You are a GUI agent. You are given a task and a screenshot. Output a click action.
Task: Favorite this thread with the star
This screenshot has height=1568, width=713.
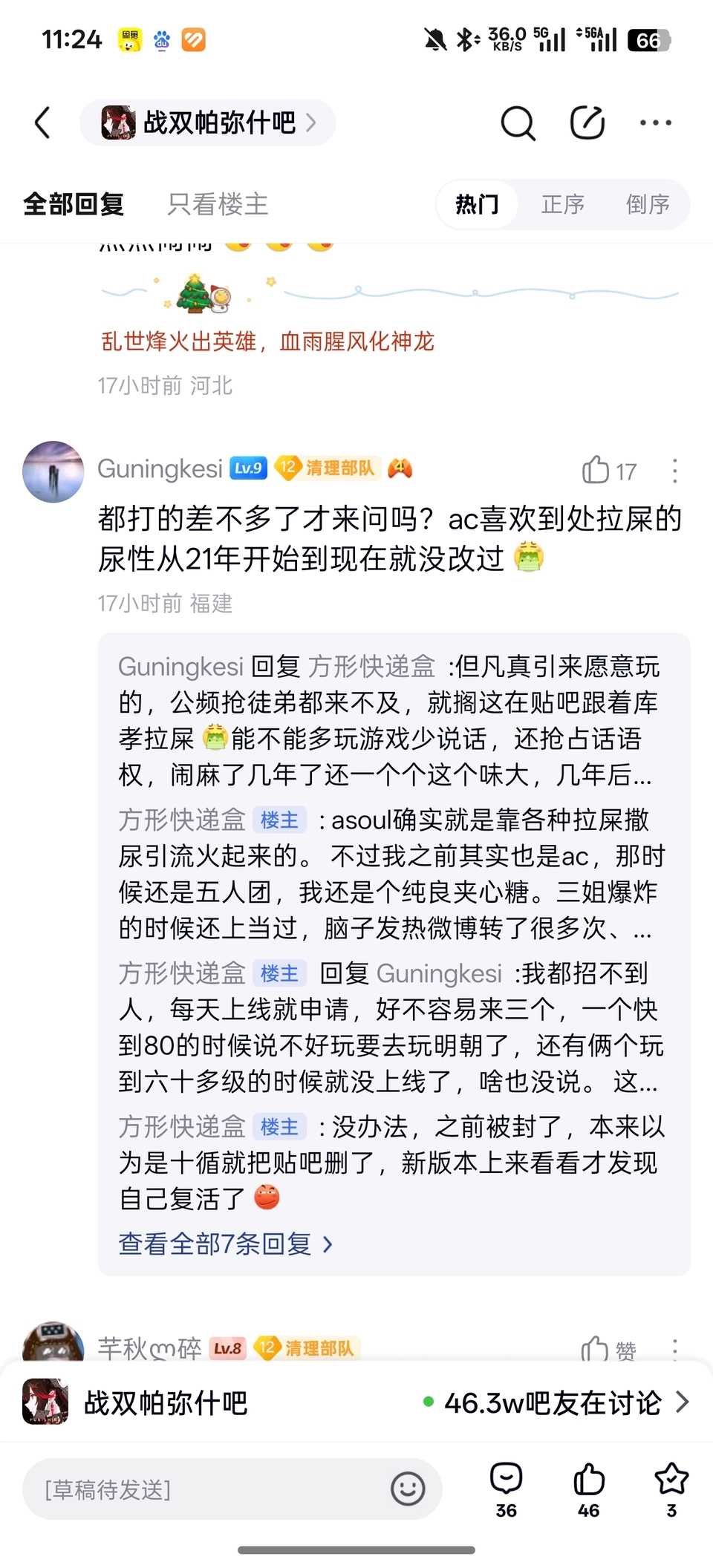click(671, 1490)
